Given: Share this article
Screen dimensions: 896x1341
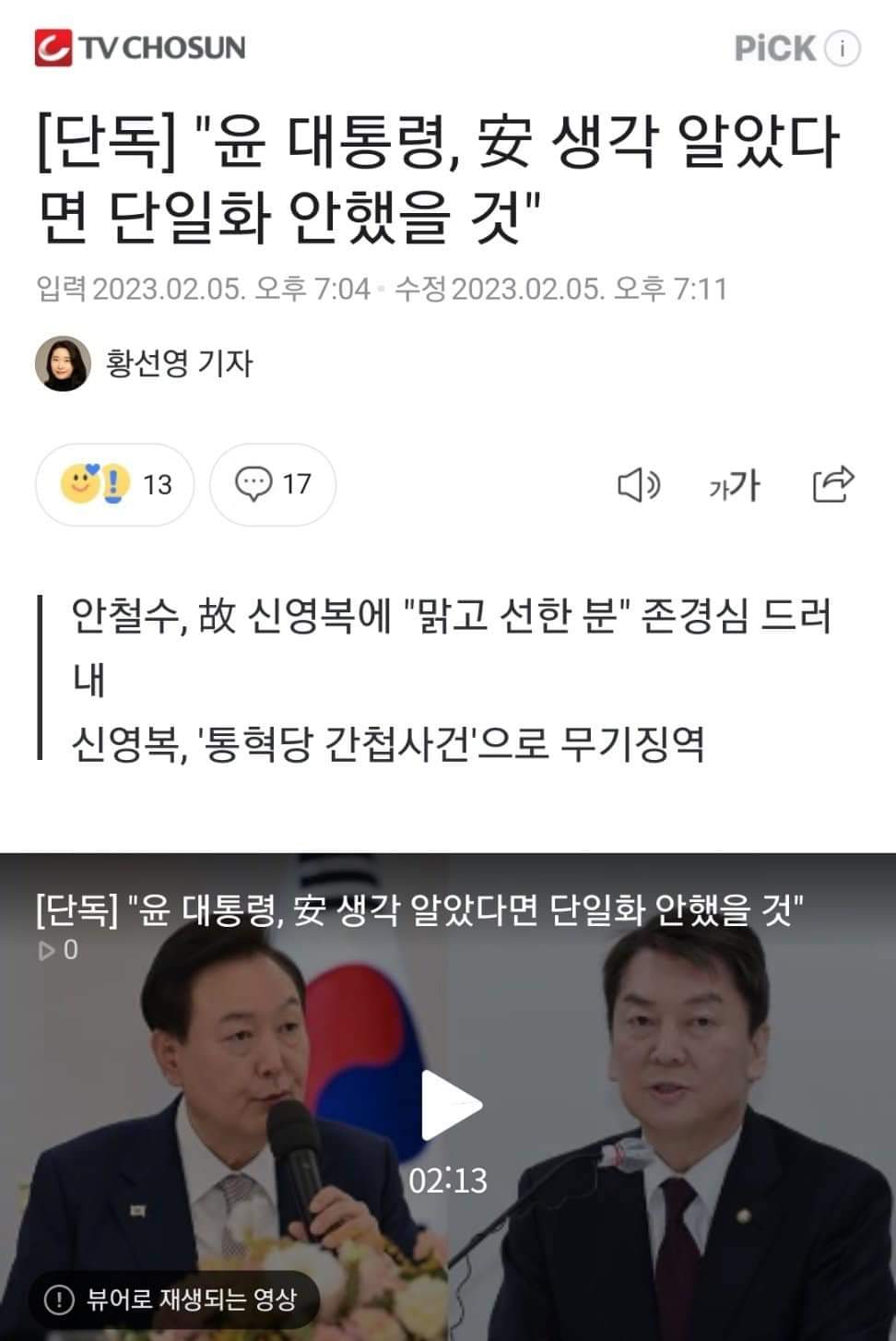Looking at the screenshot, I should pos(832,484).
